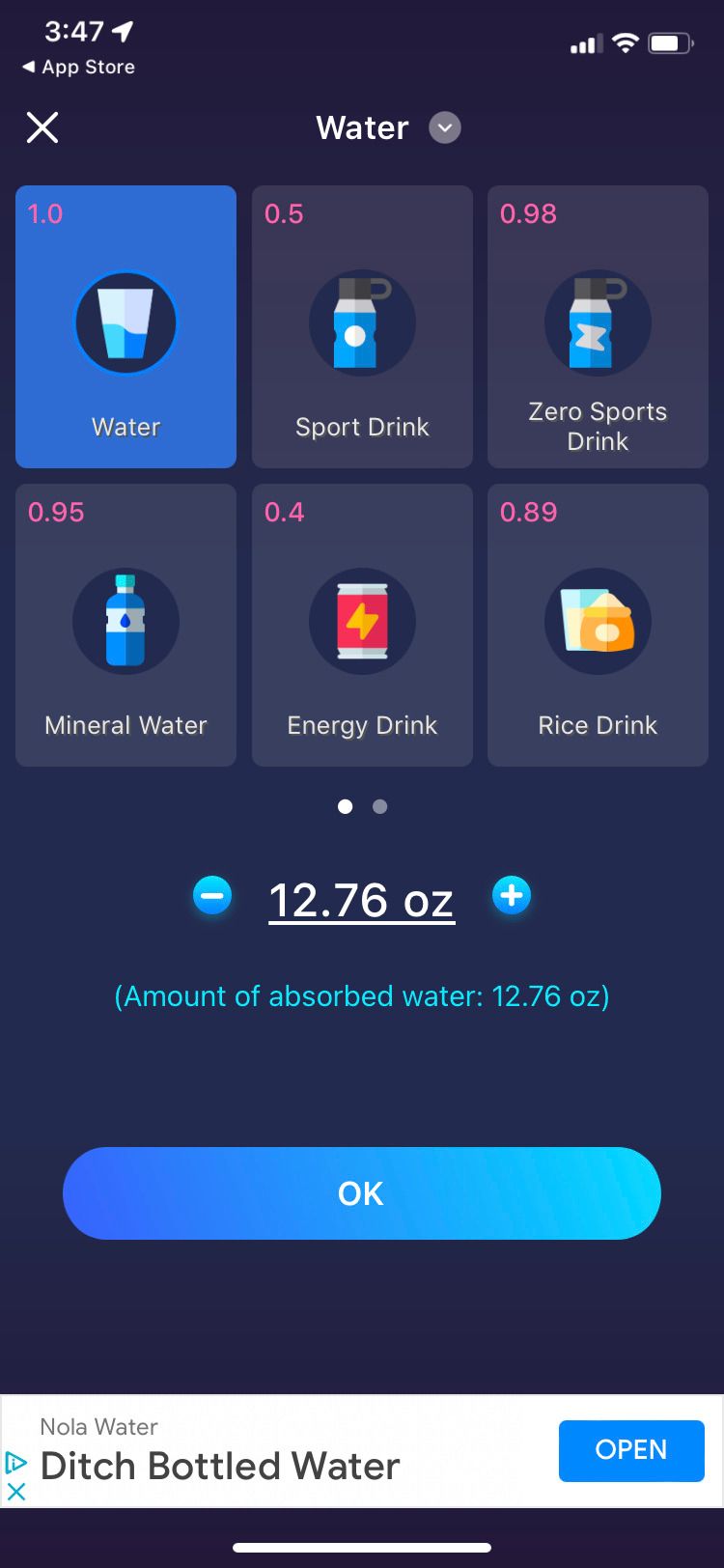Open the Water drink type dropdown

pyautogui.click(x=444, y=127)
